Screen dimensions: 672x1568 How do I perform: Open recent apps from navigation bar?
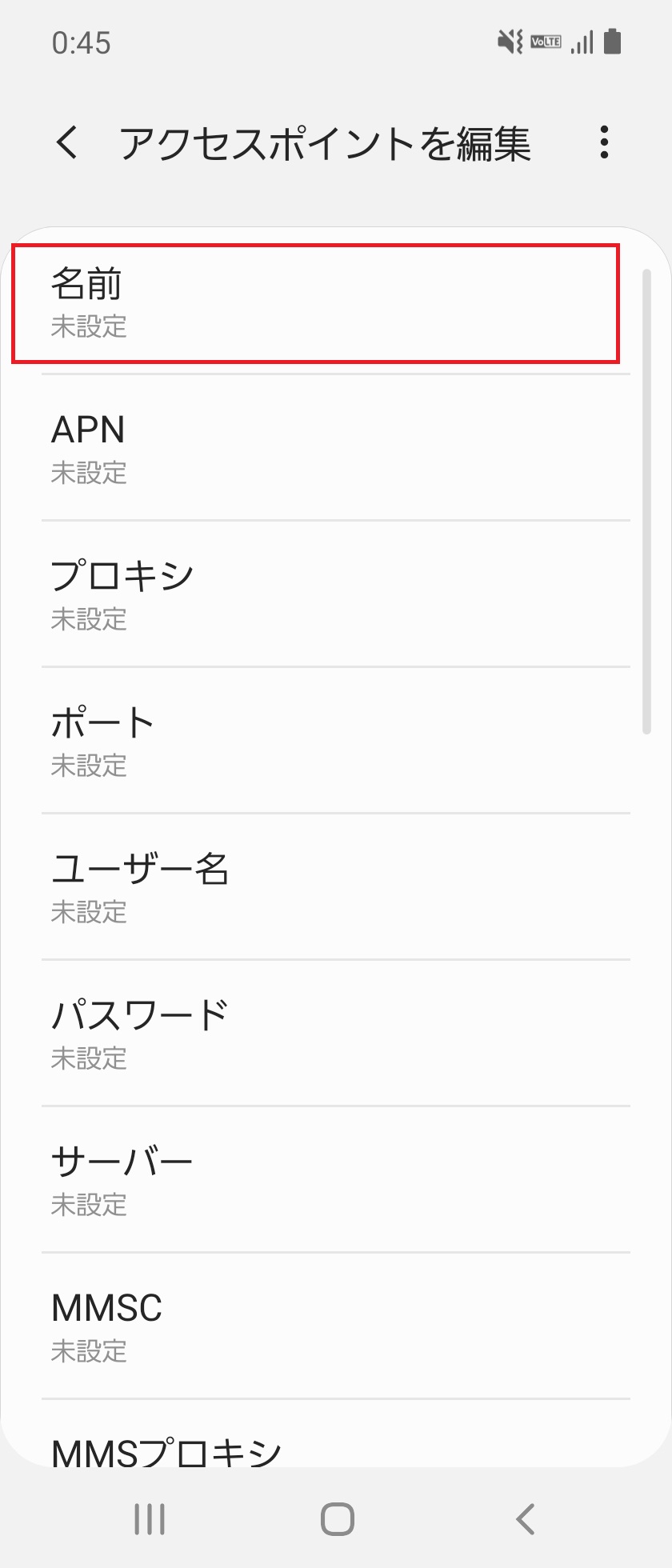tap(150, 1518)
